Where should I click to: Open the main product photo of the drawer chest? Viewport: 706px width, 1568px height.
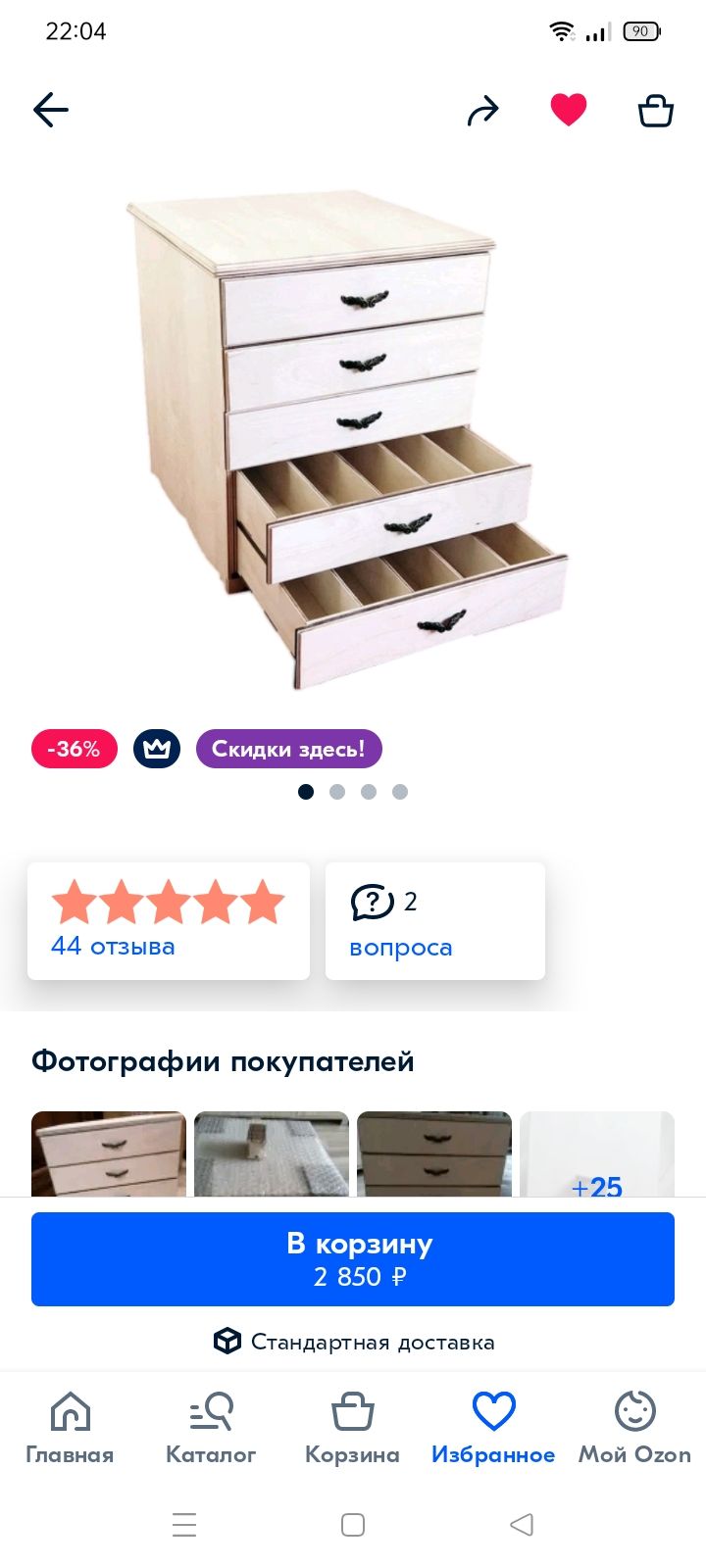pyautogui.click(x=348, y=441)
